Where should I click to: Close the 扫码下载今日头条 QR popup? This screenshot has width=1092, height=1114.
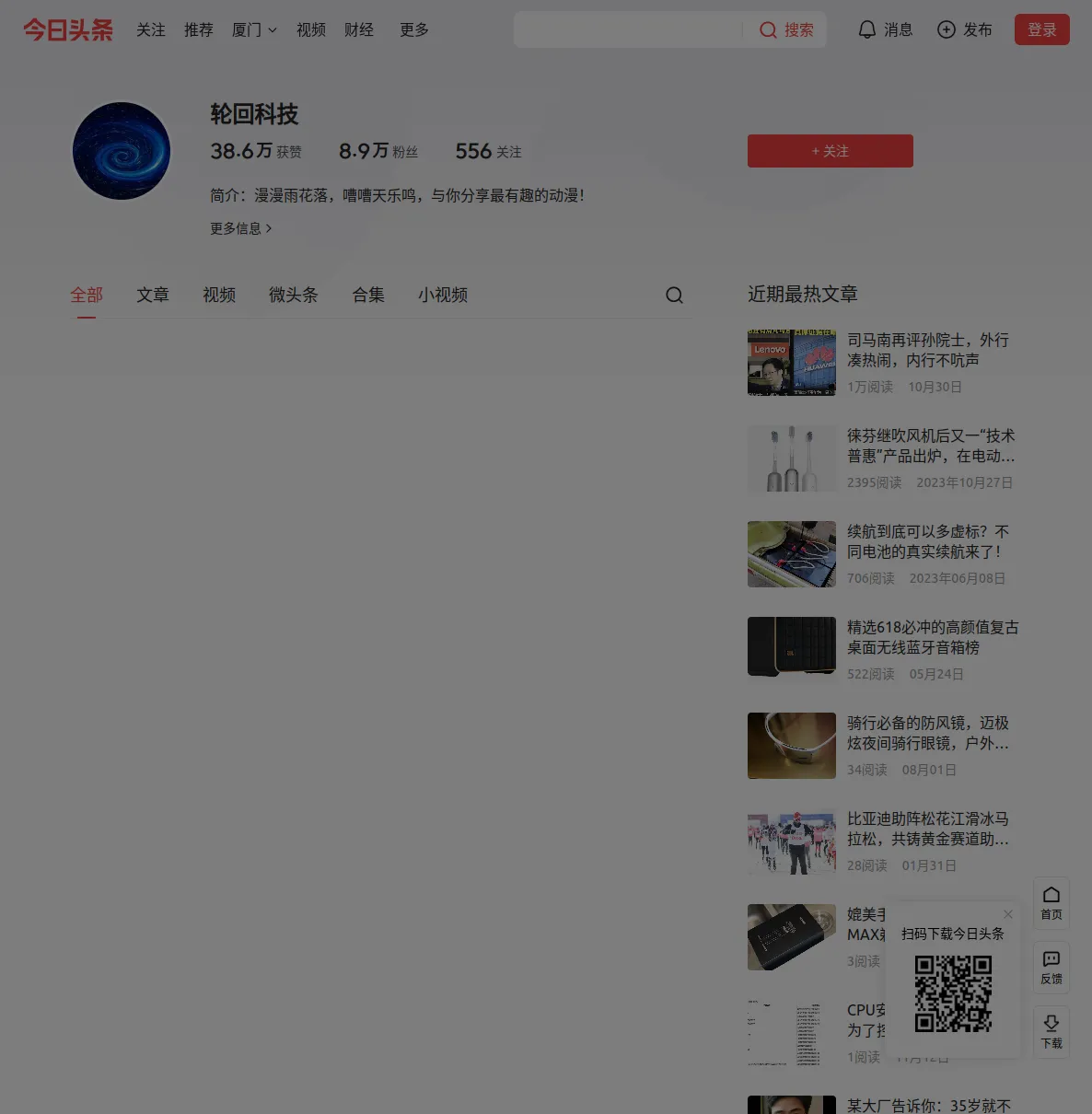tap(1008, 914)
